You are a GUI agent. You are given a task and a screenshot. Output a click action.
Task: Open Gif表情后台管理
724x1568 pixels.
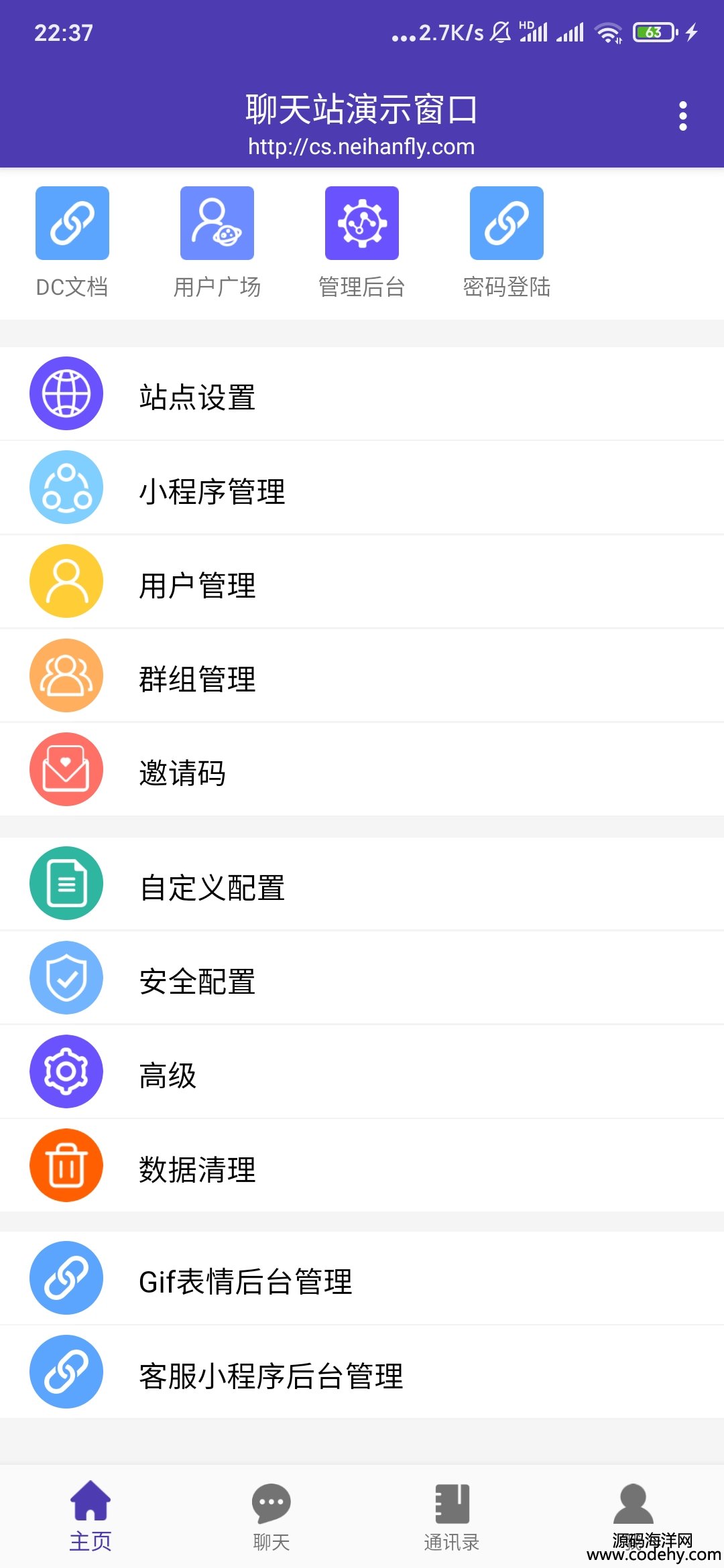[x=362, y=1278]
